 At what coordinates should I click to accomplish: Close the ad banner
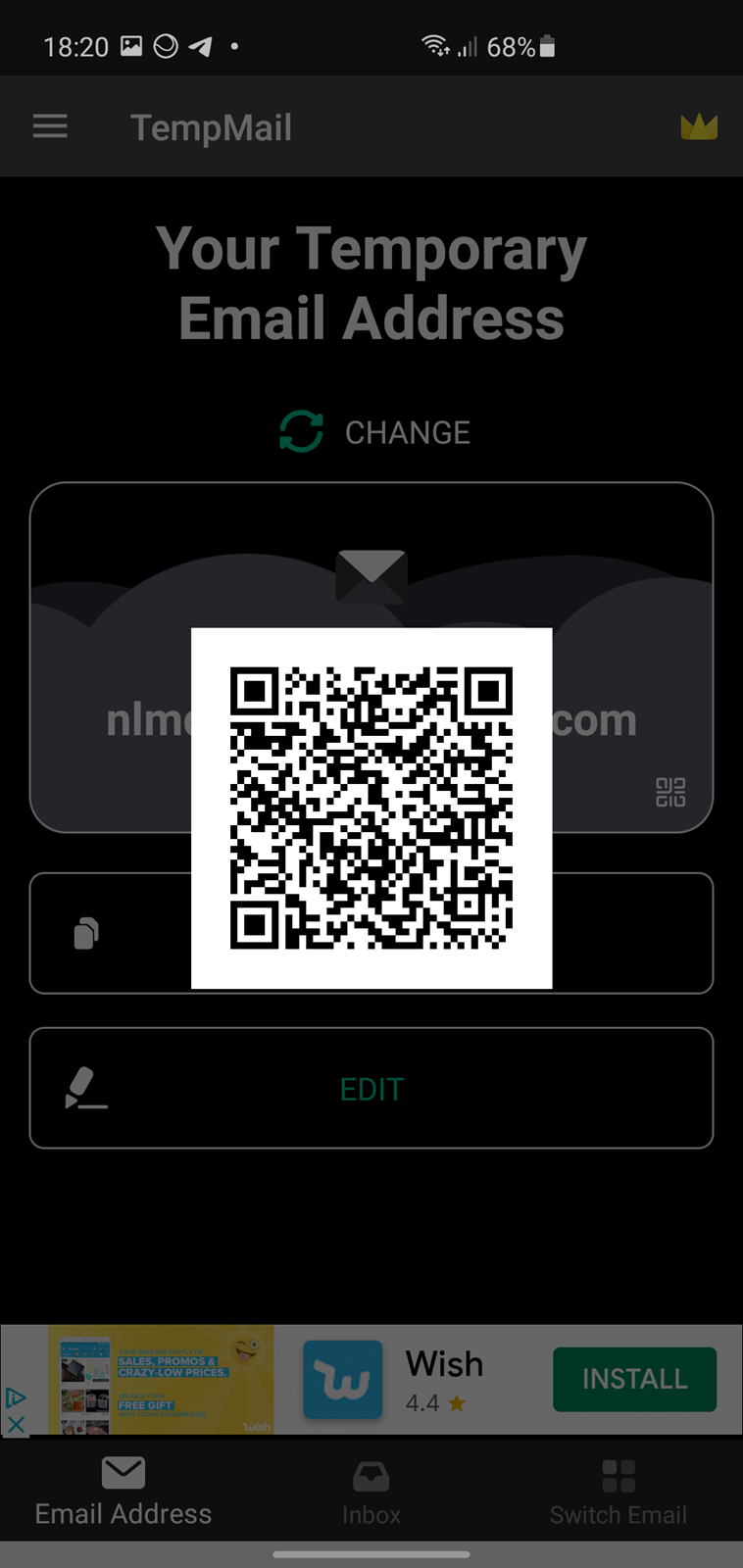point(16,1424)
